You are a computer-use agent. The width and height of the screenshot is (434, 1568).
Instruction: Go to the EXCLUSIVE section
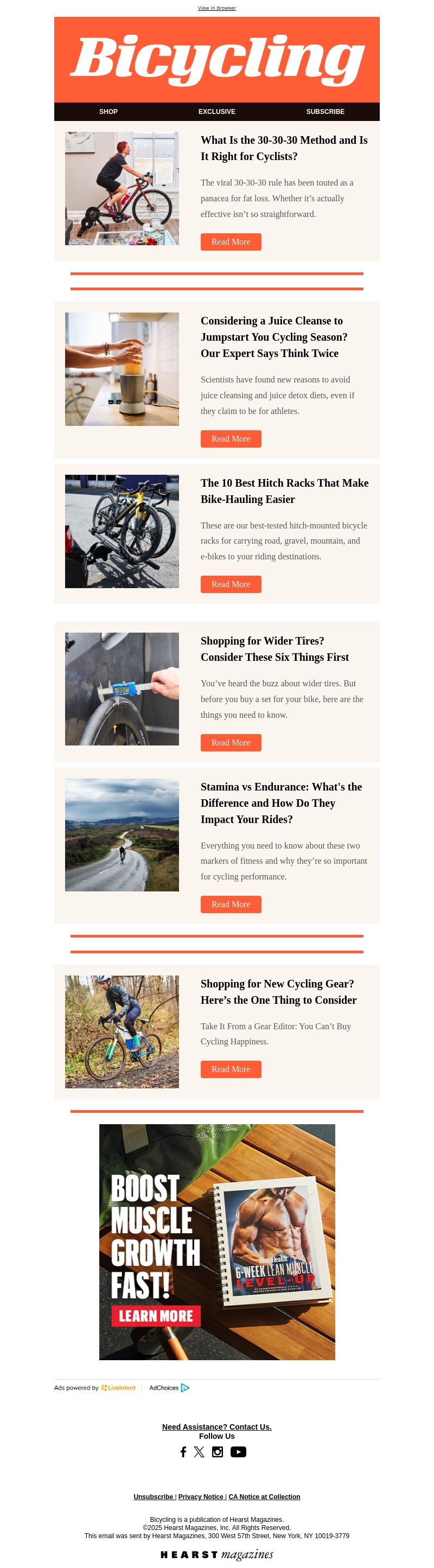coord(216,111)
